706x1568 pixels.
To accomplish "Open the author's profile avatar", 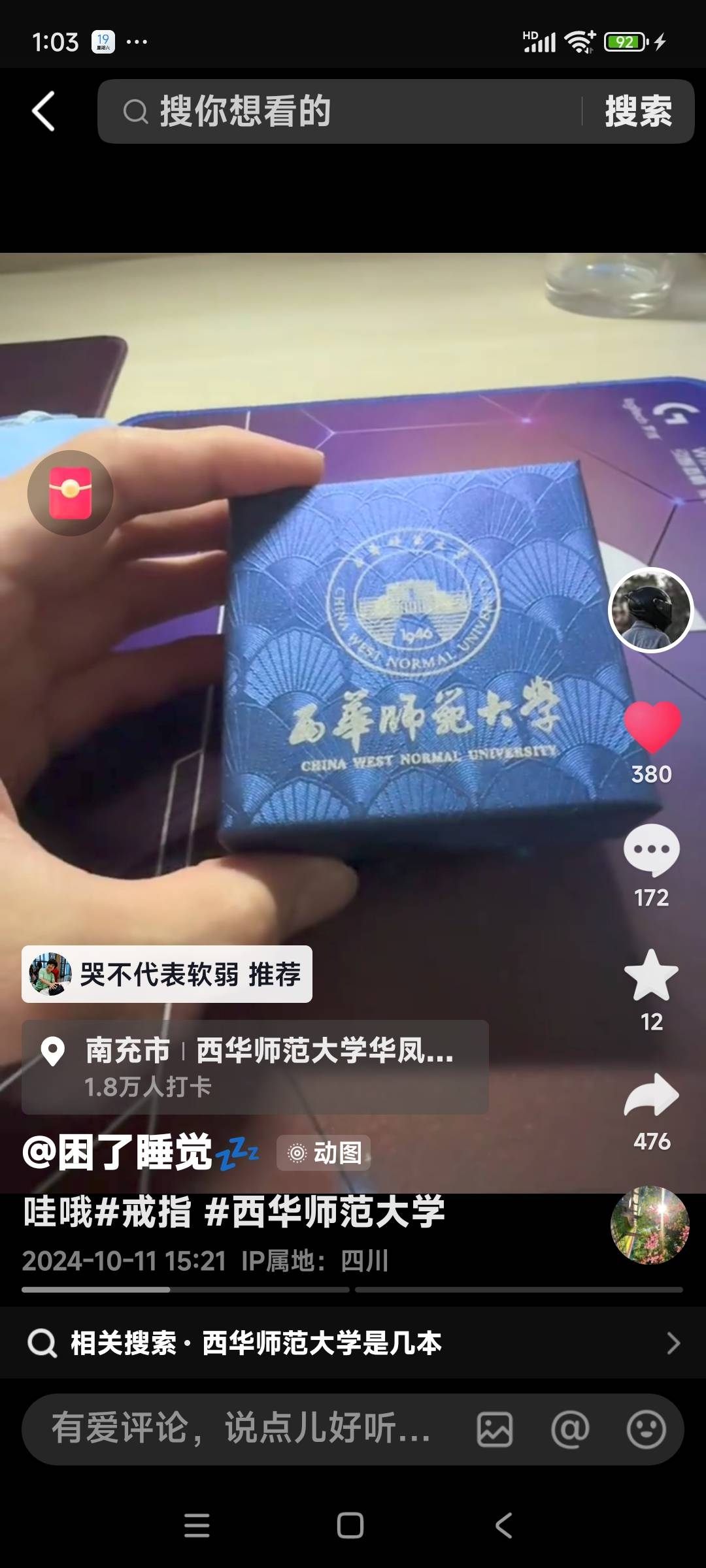I will click(650, 610).
